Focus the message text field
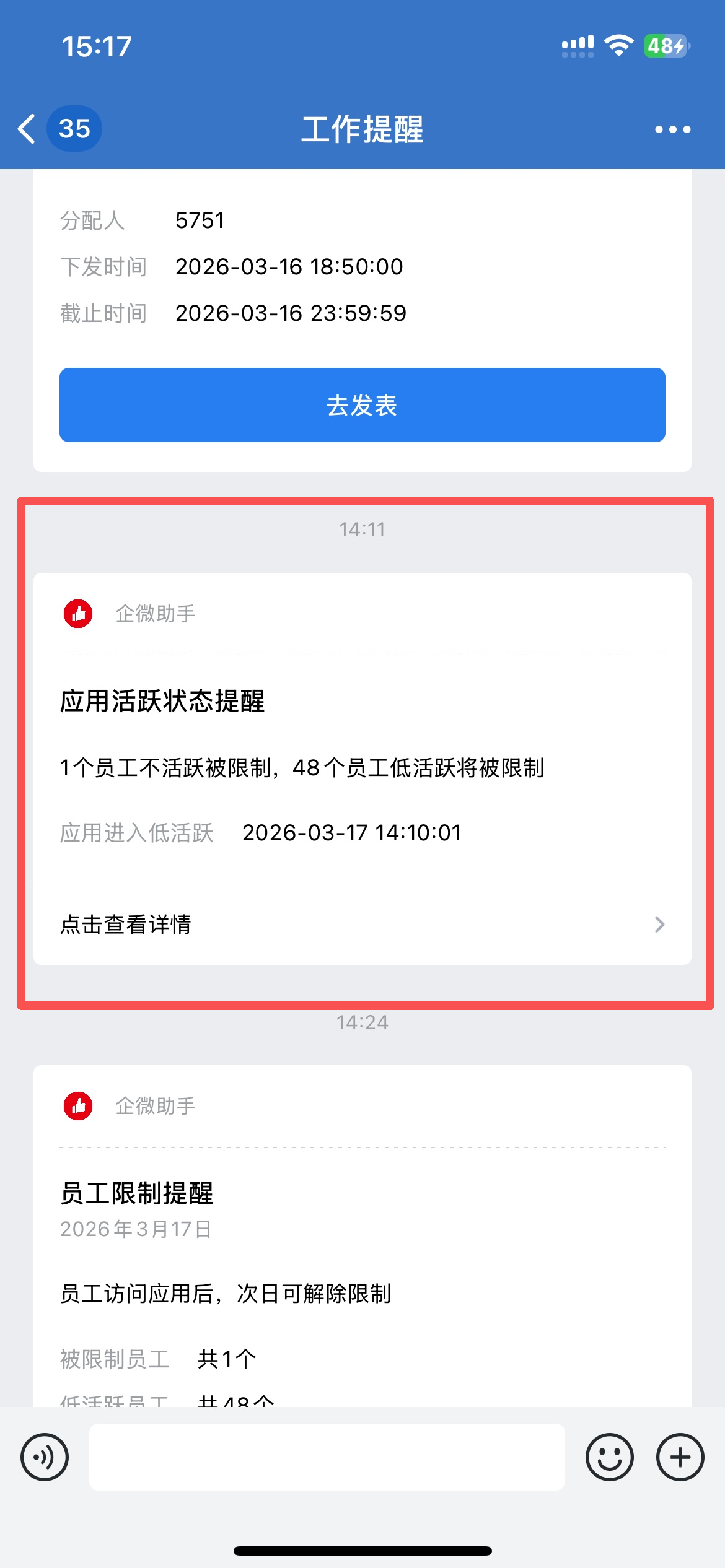 tap(327, 1457)
